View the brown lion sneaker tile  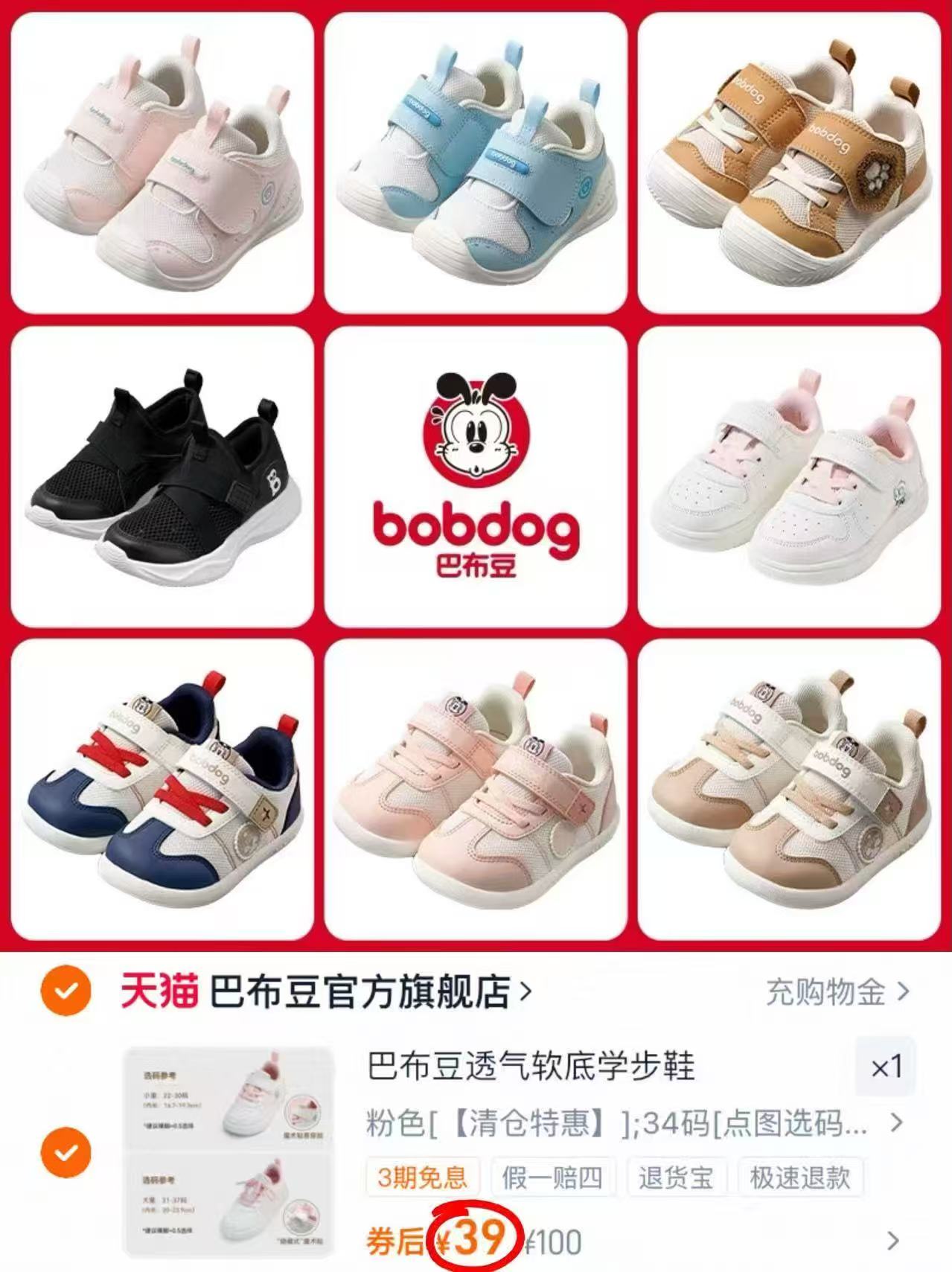click(x=791, y=160)
